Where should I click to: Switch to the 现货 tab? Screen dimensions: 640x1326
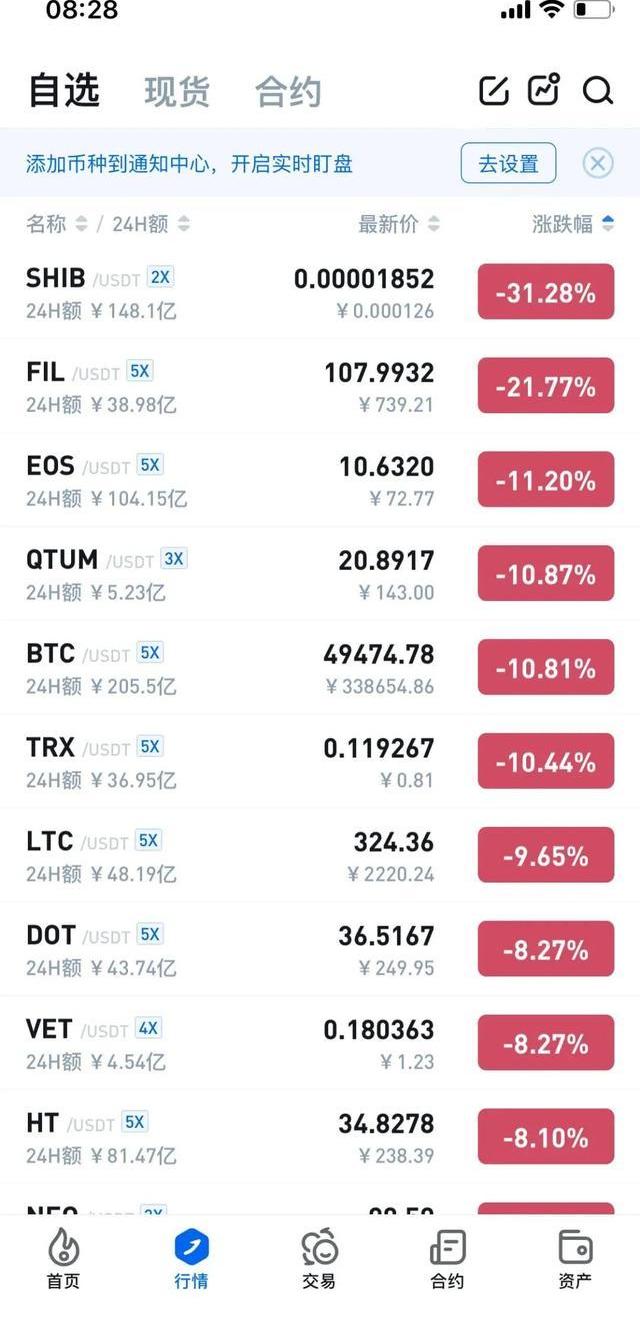pyautogui.click(x=177, y=92)
